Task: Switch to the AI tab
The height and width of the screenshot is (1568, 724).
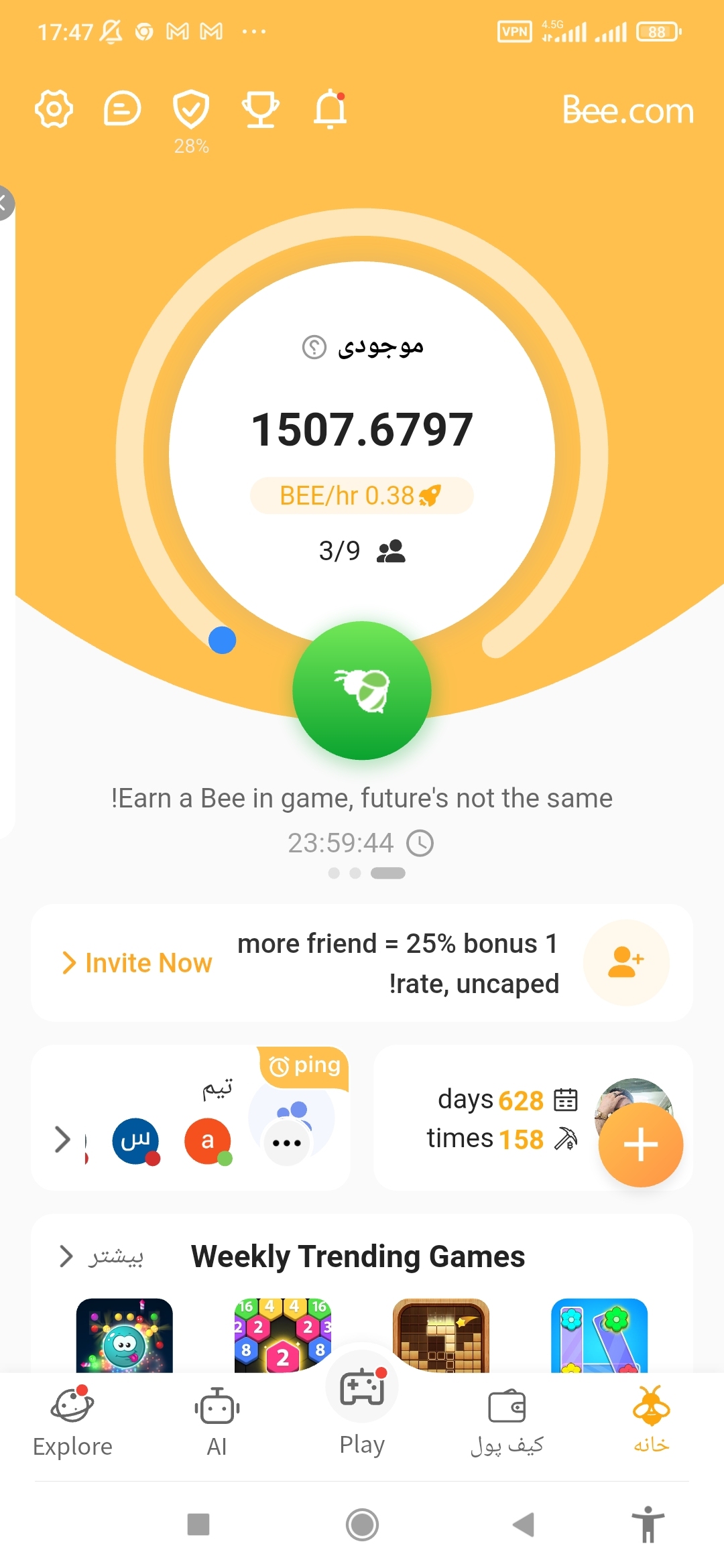Action: [x=217, y=1421]
